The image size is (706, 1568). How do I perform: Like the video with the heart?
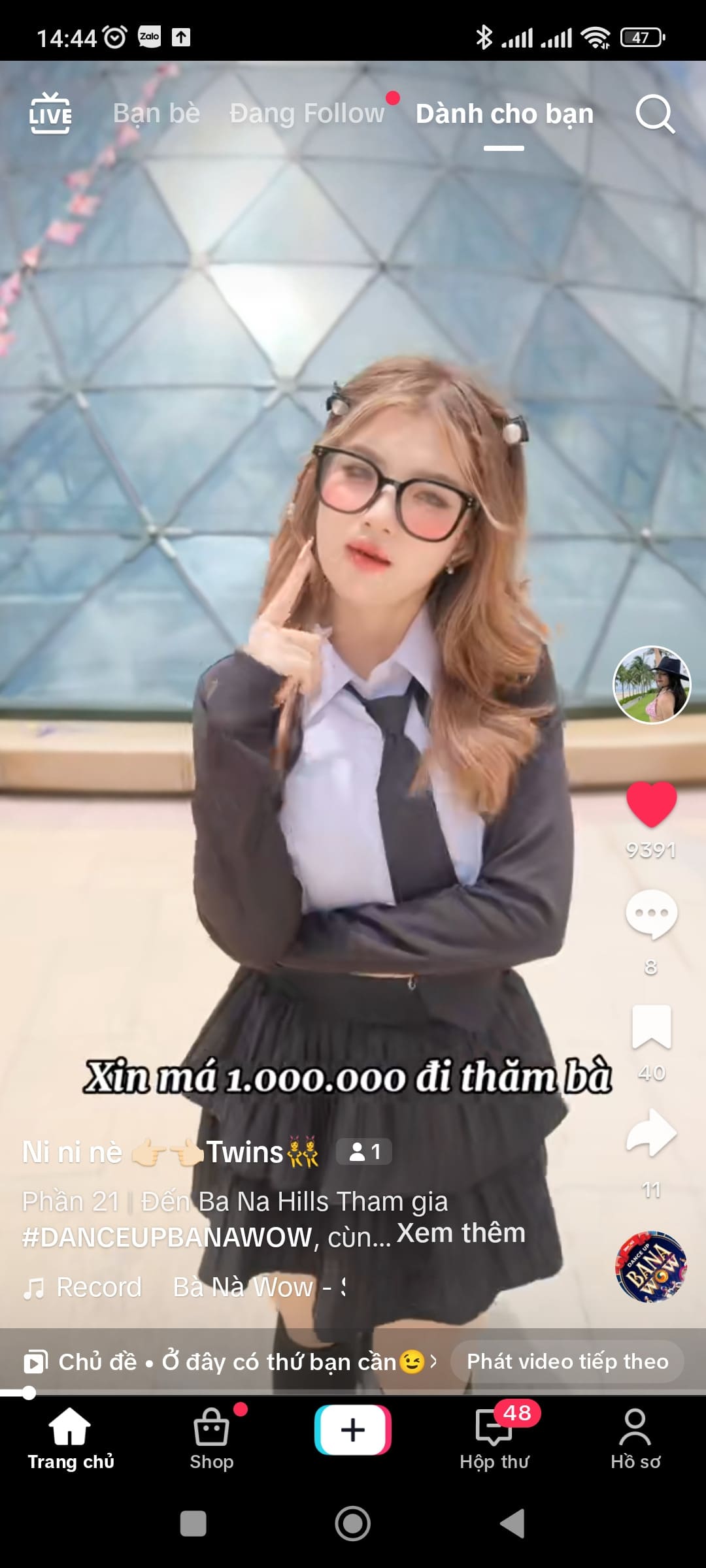[x=651, y=804]
